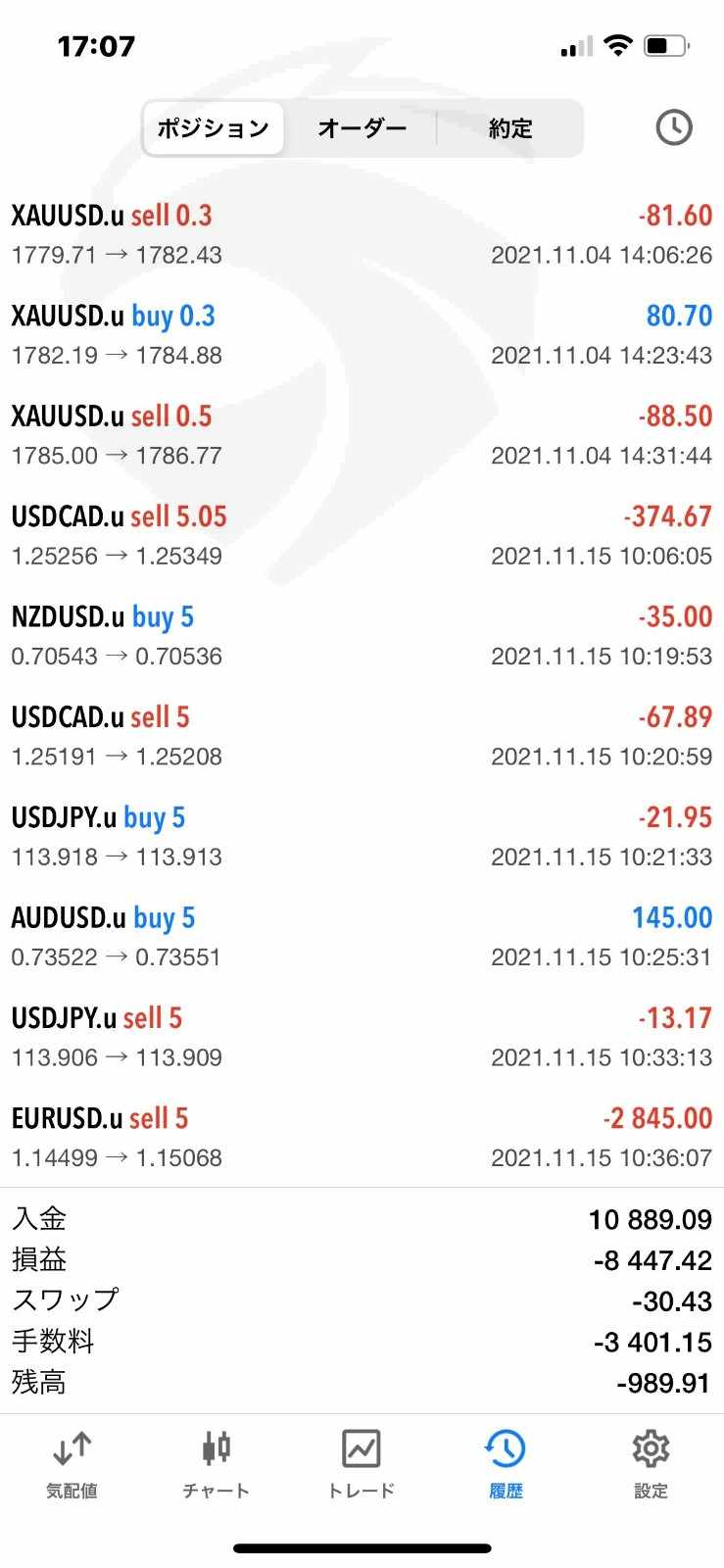Expand the AUDUSD.u buy 5 position
This screenshot has height=1568, width=724.
pyautogui.click(x=362, y=937)
